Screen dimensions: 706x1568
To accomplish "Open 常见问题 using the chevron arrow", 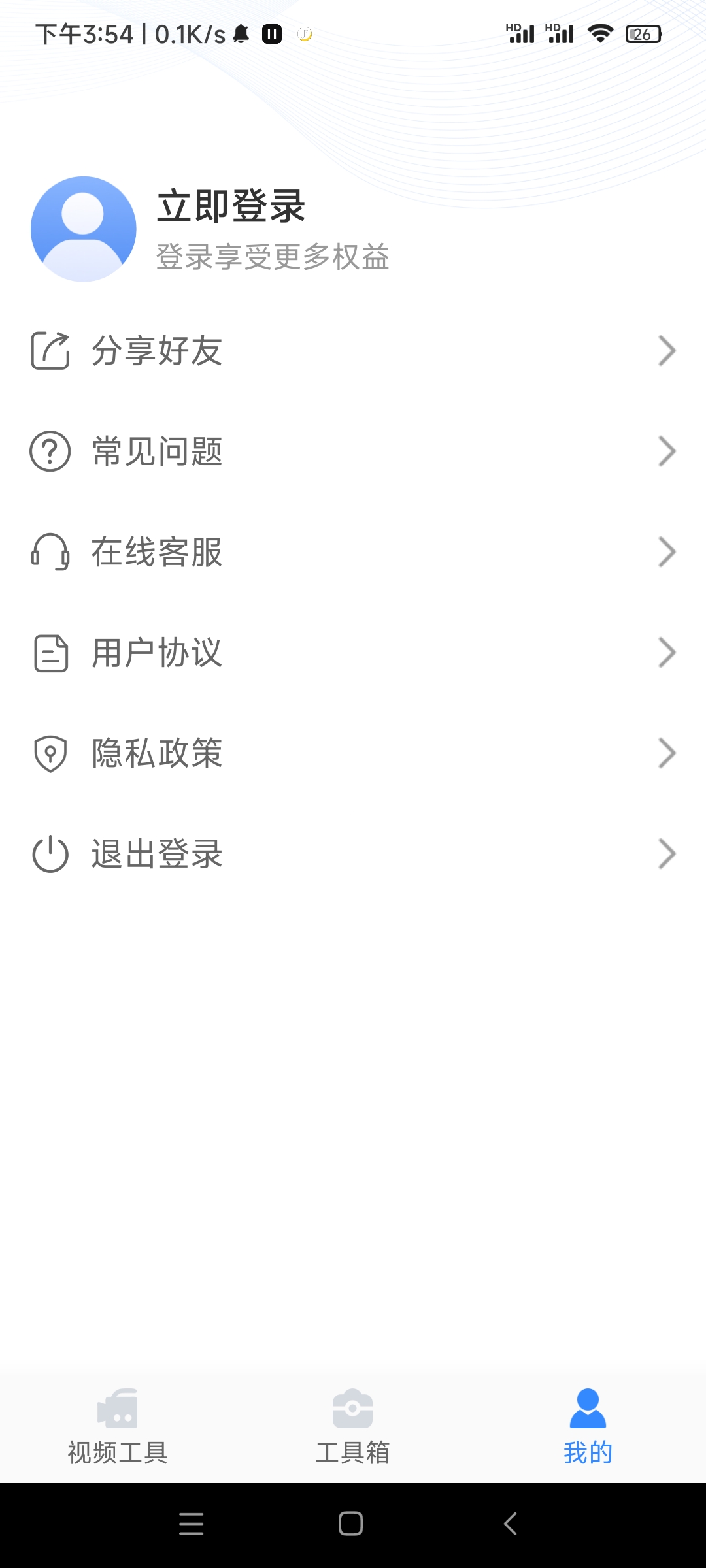I will [x=667, y=451].
